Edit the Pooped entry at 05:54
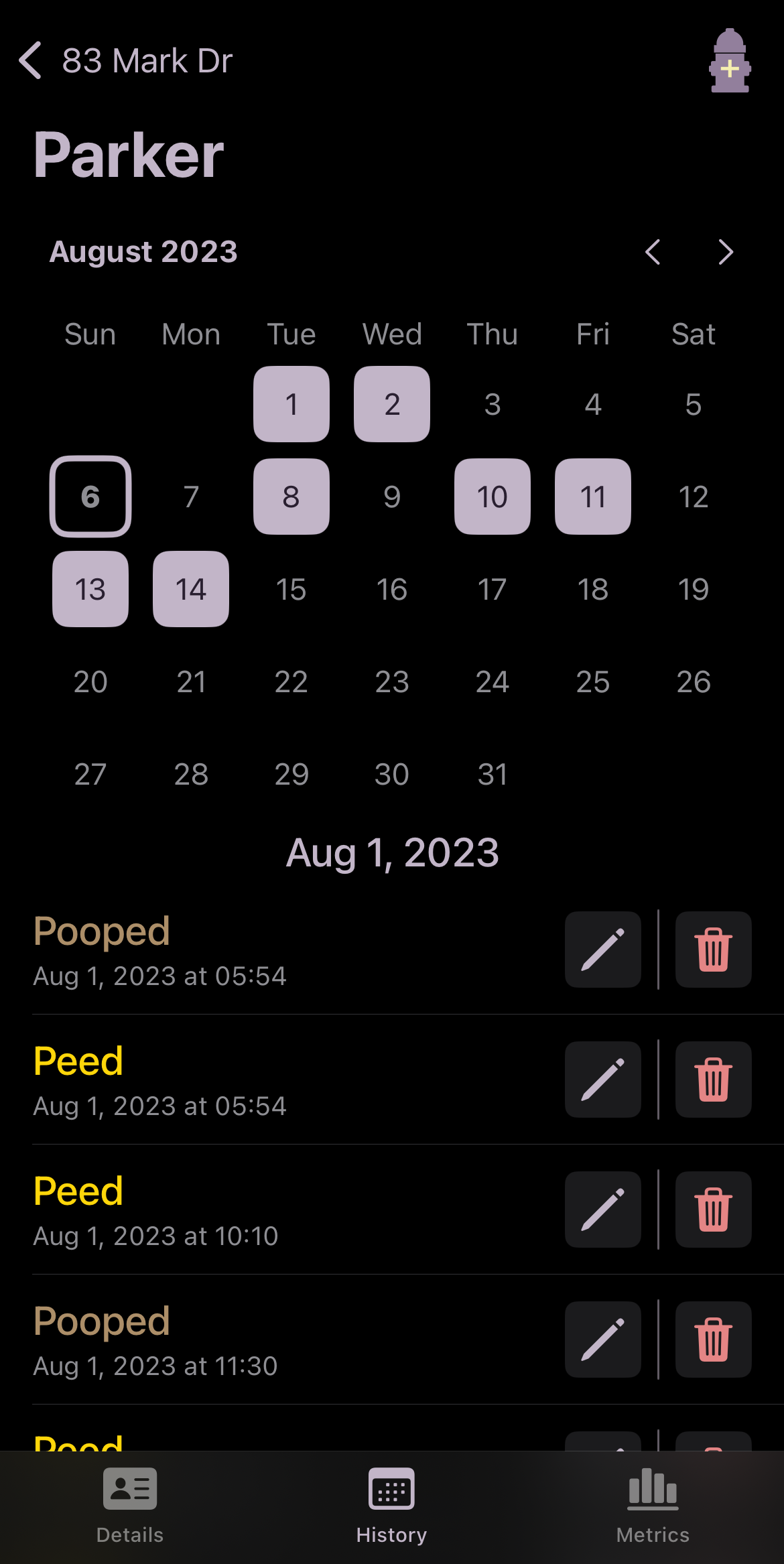The image size is (784, 1564). (x=603, y=950)
